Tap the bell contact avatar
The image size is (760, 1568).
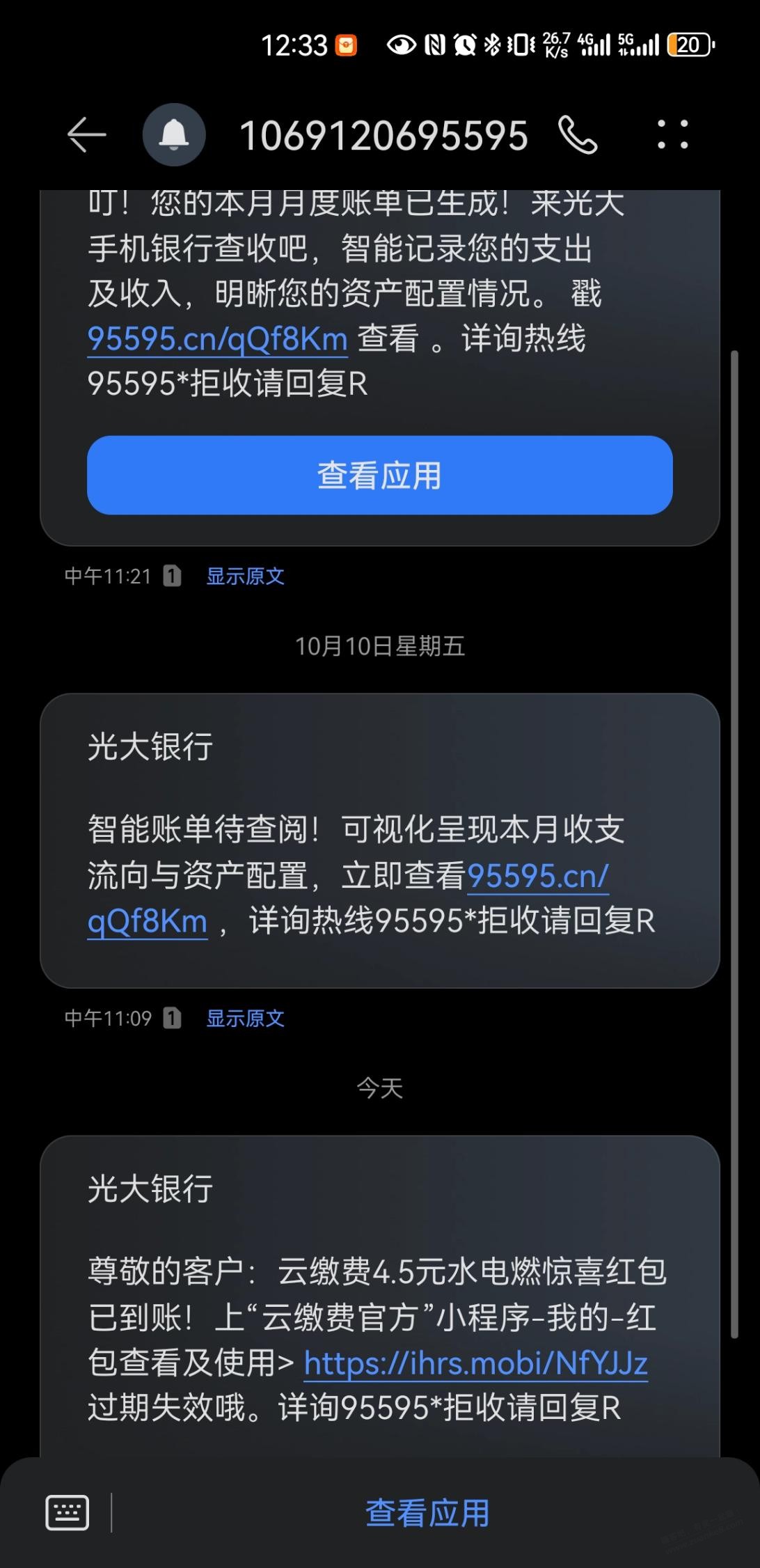[x=174, y=134]
